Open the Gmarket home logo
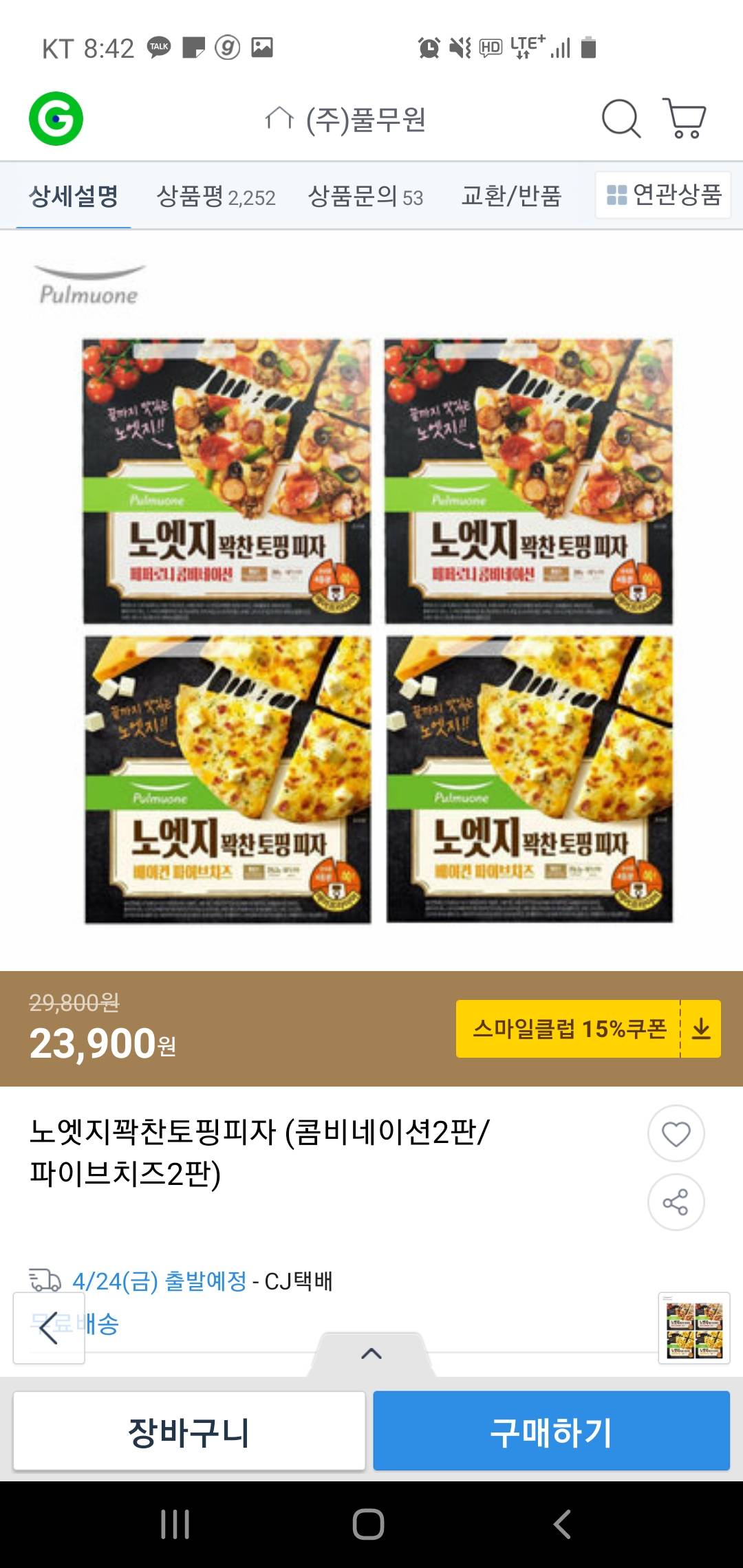This screenshot has height=1568, width=743. [x=56, y=118]
